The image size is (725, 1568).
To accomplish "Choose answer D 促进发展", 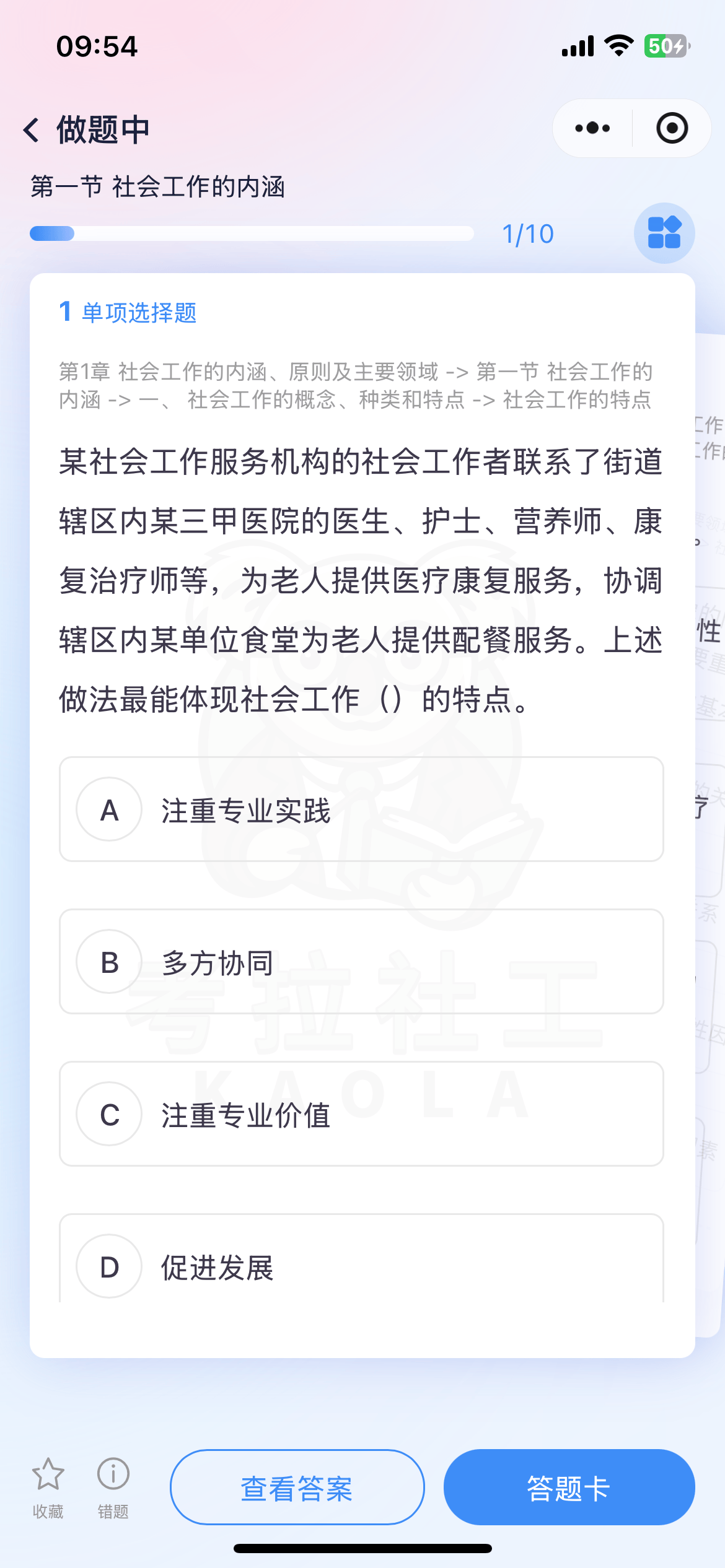I will pos(362,1265).
